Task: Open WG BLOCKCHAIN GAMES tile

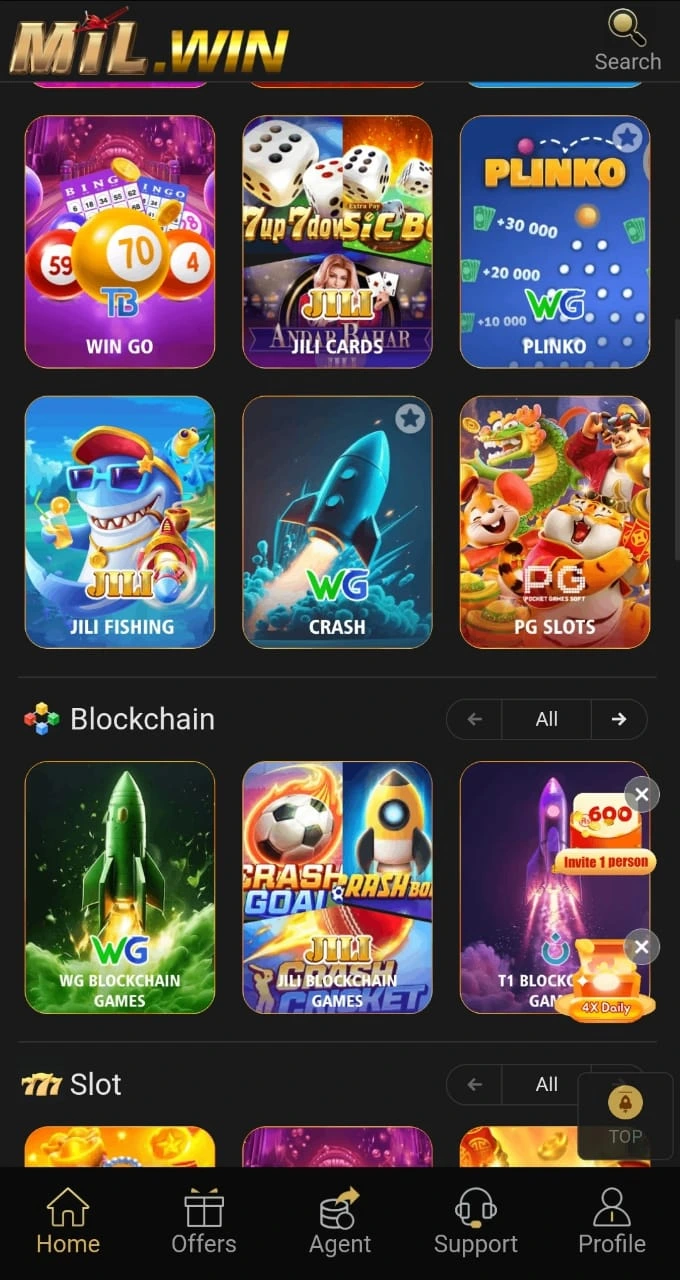Action: (119, 887)
